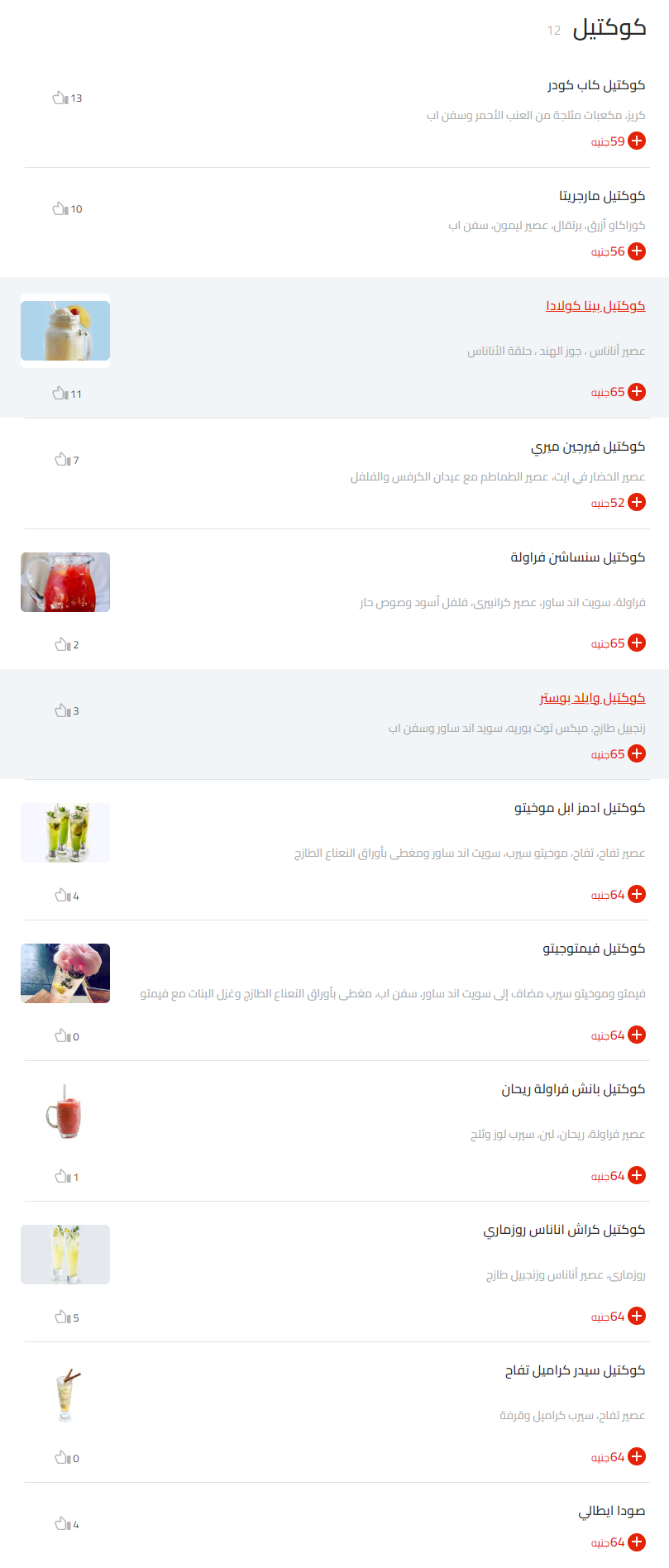Viewport: 669px width, 1568px height.
Task: Add كوكتيل كراش اناناس روزماري with the plus icon
Action: 637,1316
